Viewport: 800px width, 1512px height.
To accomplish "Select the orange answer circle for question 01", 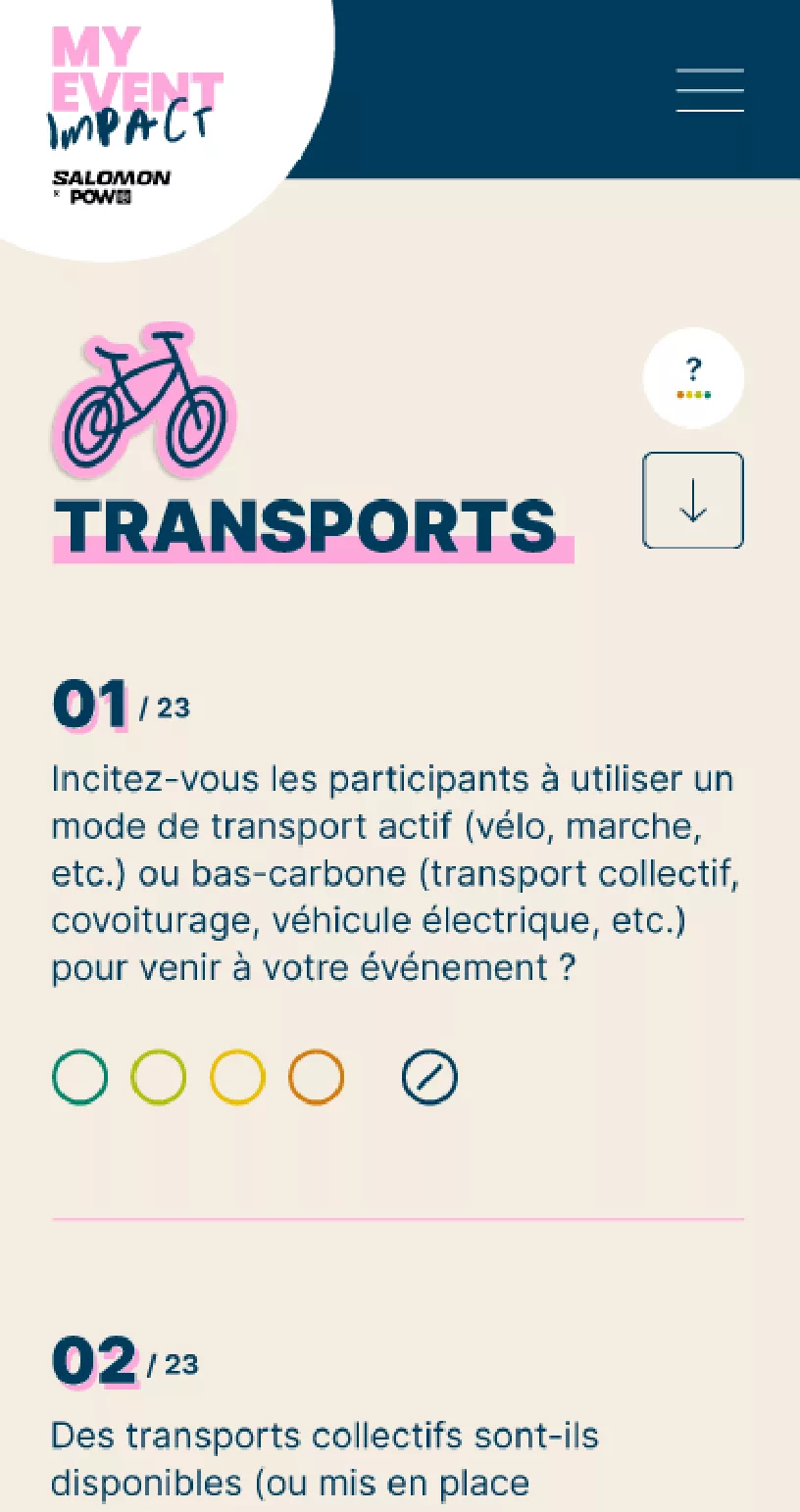I will (316, 1077).
